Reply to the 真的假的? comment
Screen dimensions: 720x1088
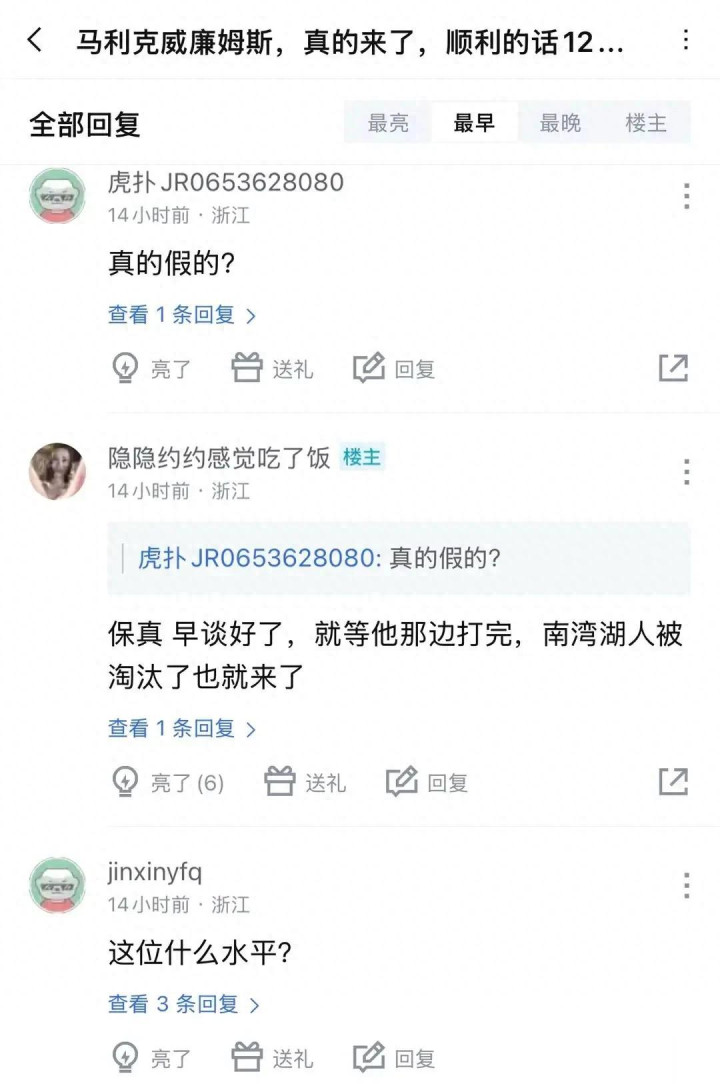coord(395,369)
